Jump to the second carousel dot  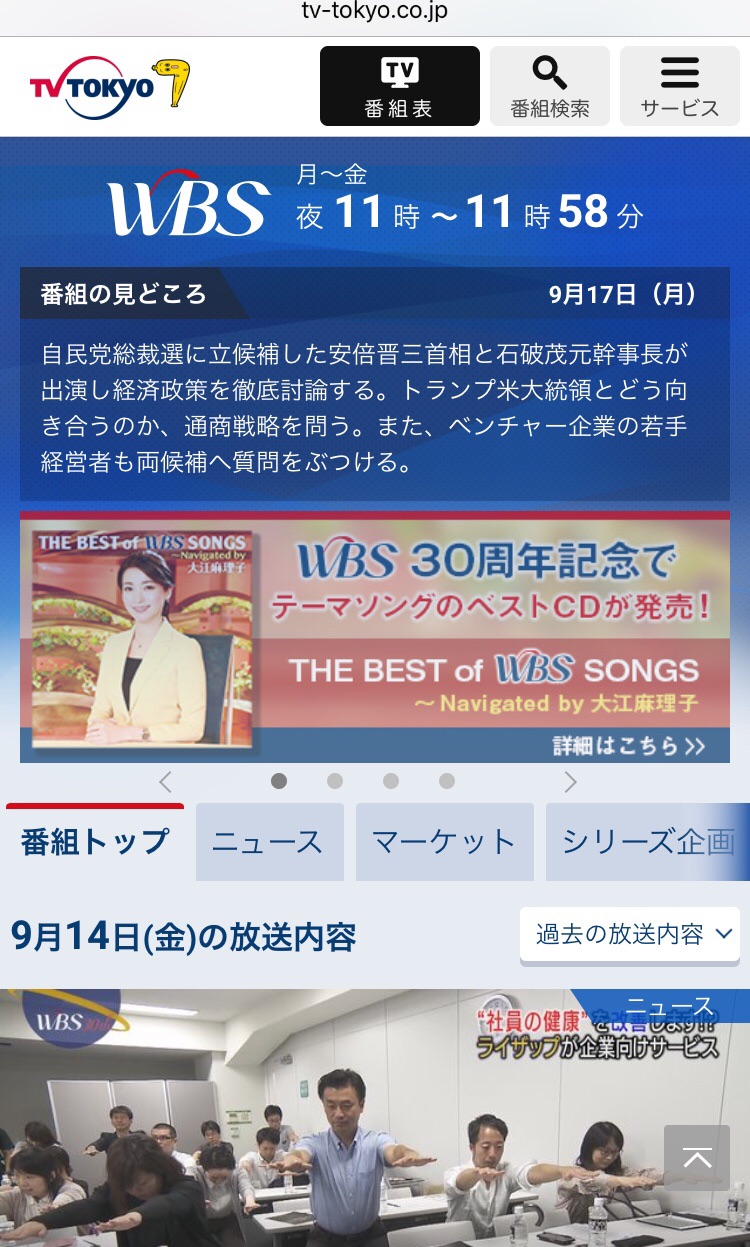coord(335,781)
